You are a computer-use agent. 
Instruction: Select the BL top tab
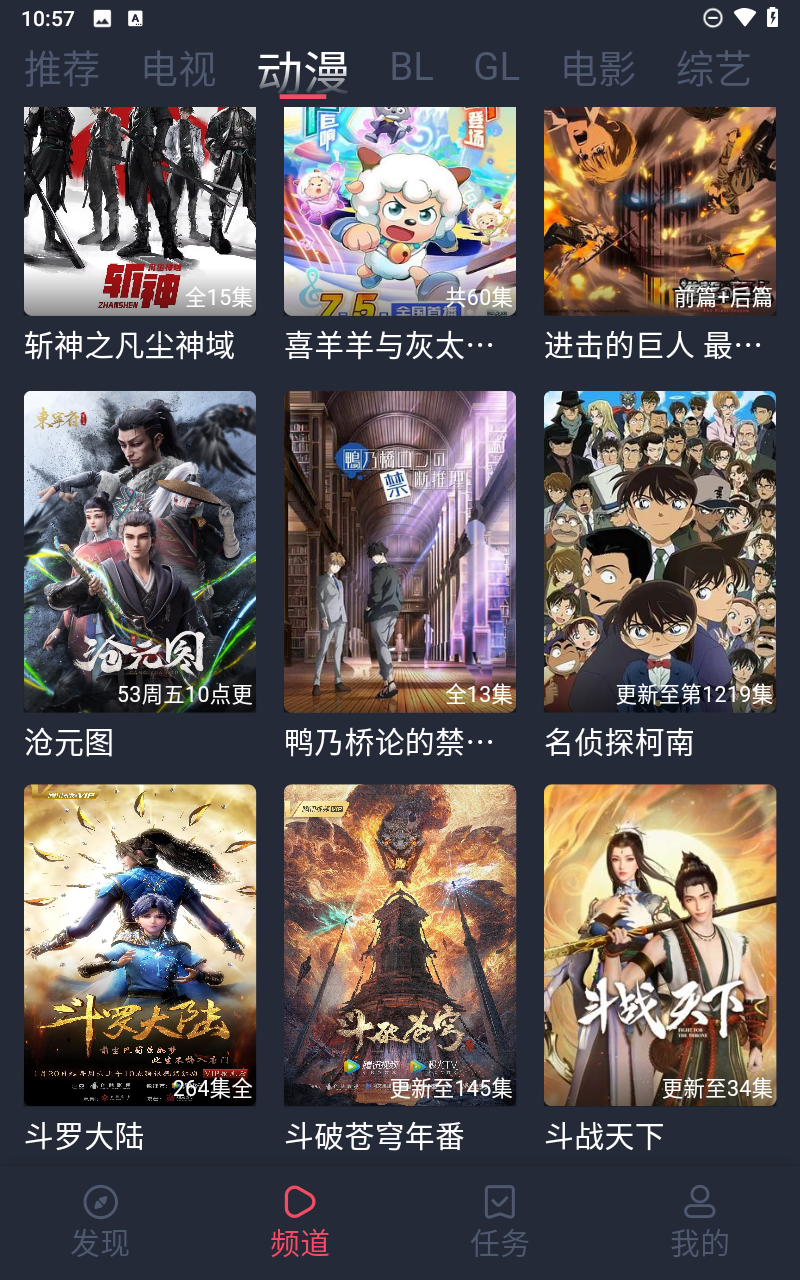pos(411,67)
